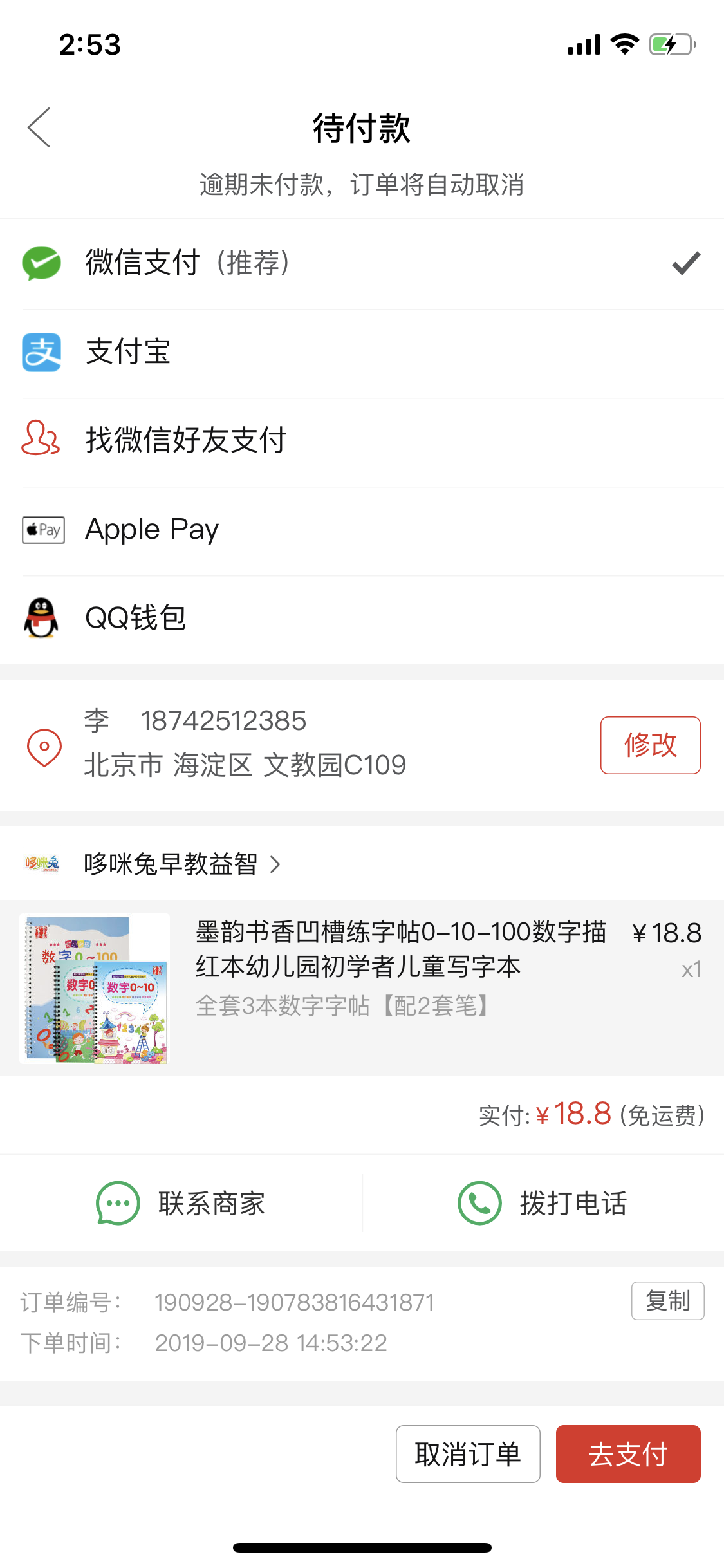Click the green chat bubble icon beside 联系商家
Image resolution: width=724 pixels, height=1568 pixels.
tap(116, 1202)
